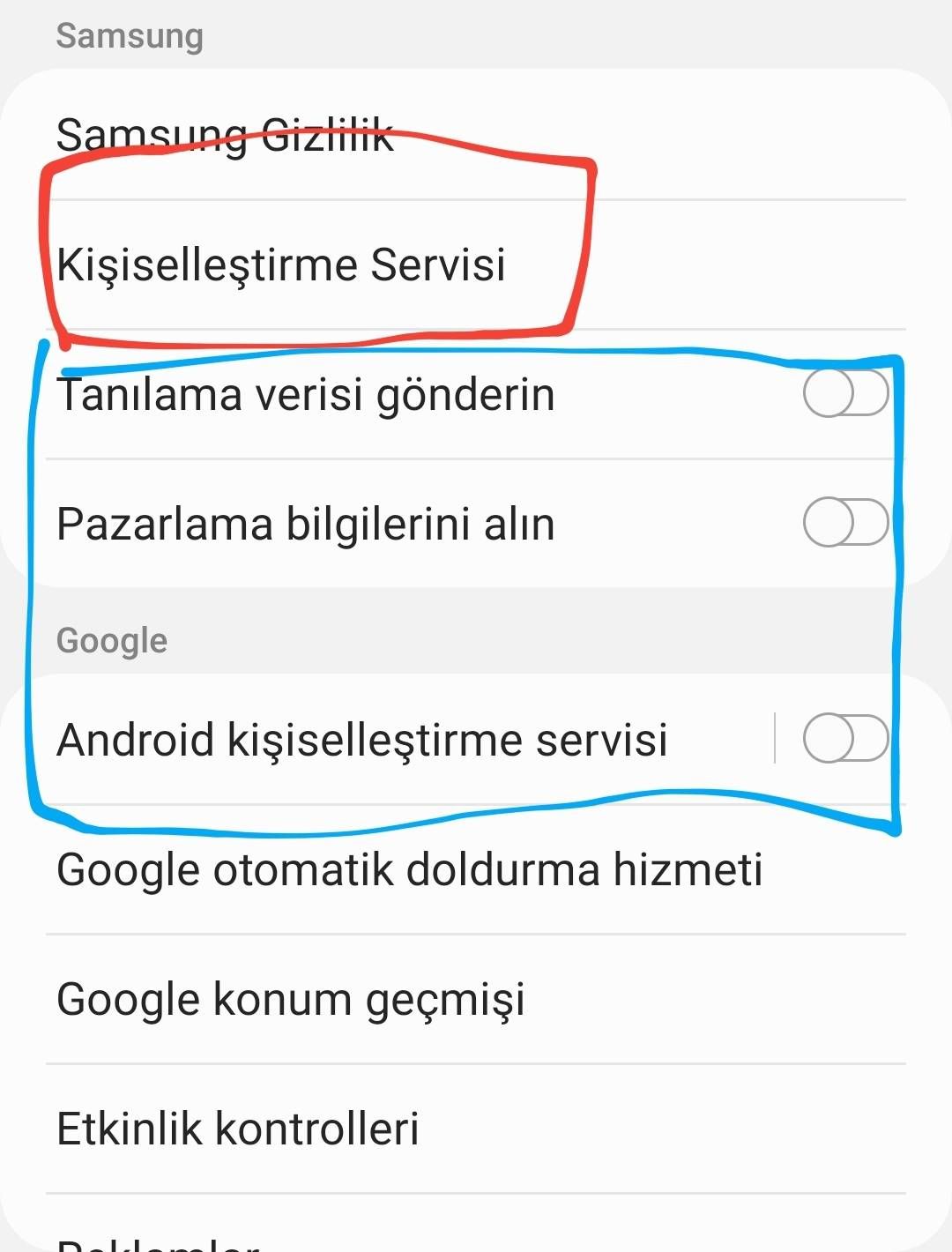Screen dimensions: 952x1252
Task: Turn on Pazarlama bilgilerini alın
Action: pyautogui.click(x=844, y=522)
